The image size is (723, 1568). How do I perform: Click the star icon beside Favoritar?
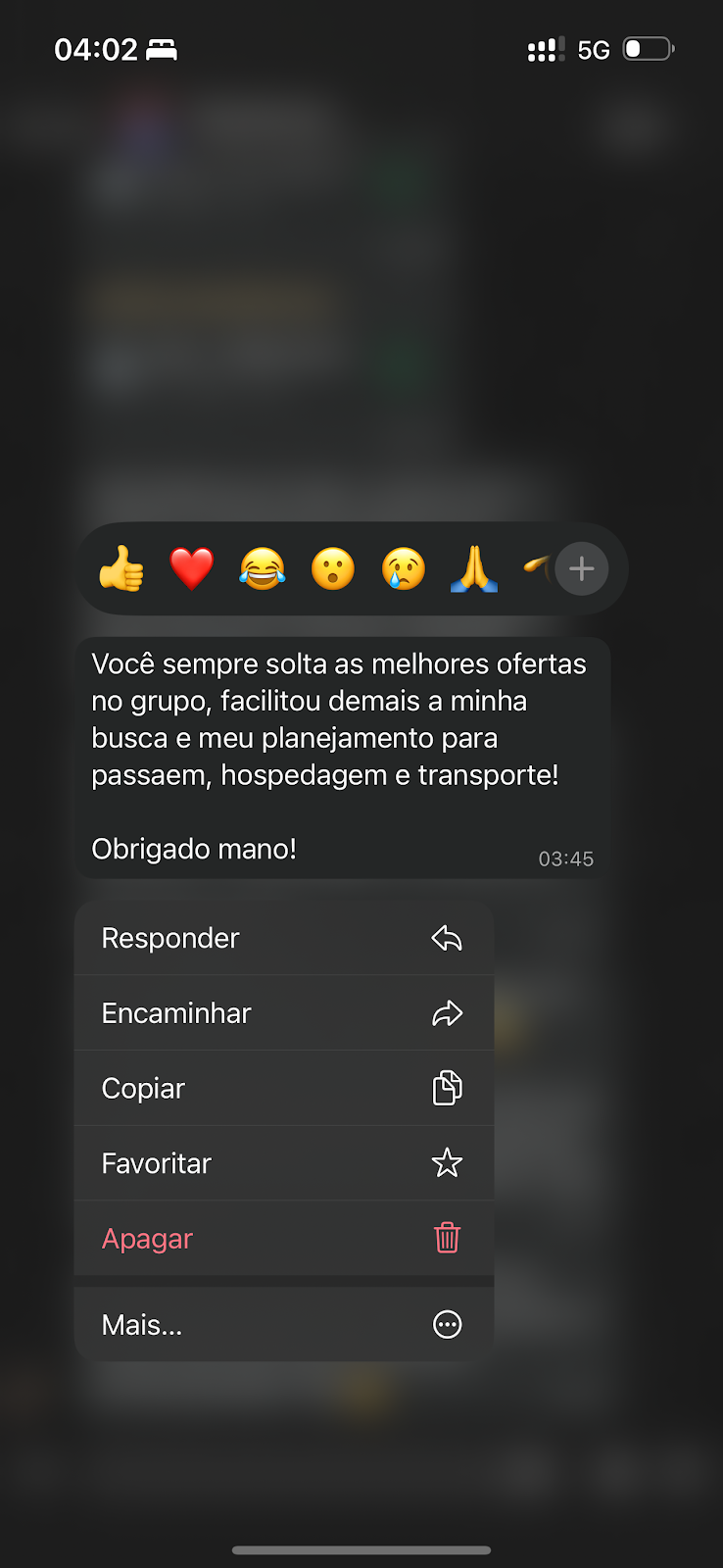[x=447, y=1163]
